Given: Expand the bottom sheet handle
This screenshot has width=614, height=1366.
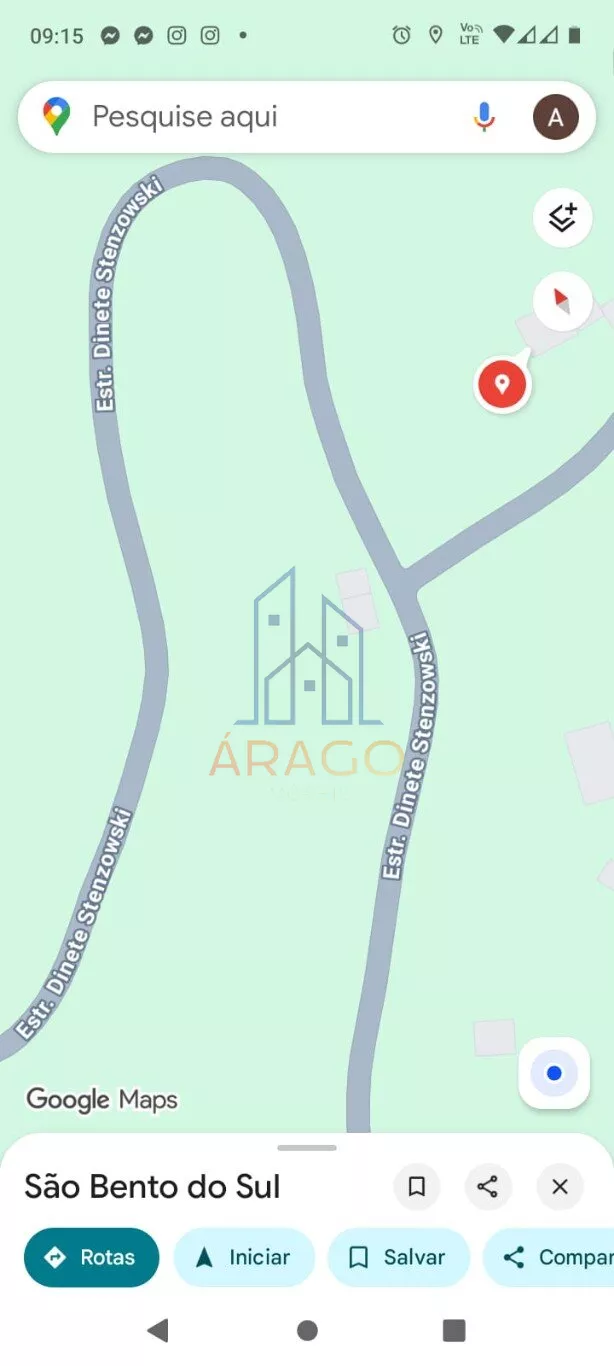Looking at the screenshot, I should (x=307, y=1148).
